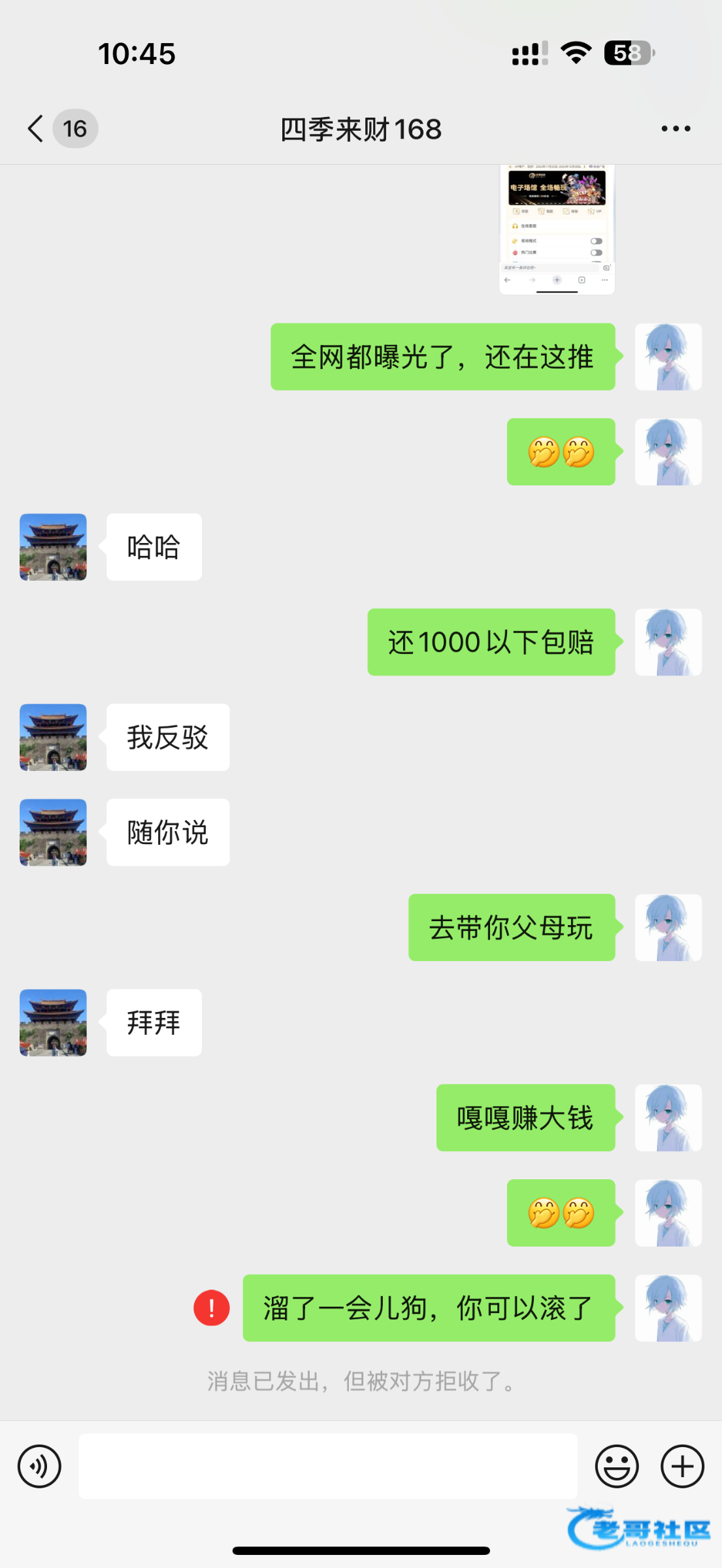722x1568 pixels.
Task: Open the three-dot chat info menu
Action: pos(676,129)
